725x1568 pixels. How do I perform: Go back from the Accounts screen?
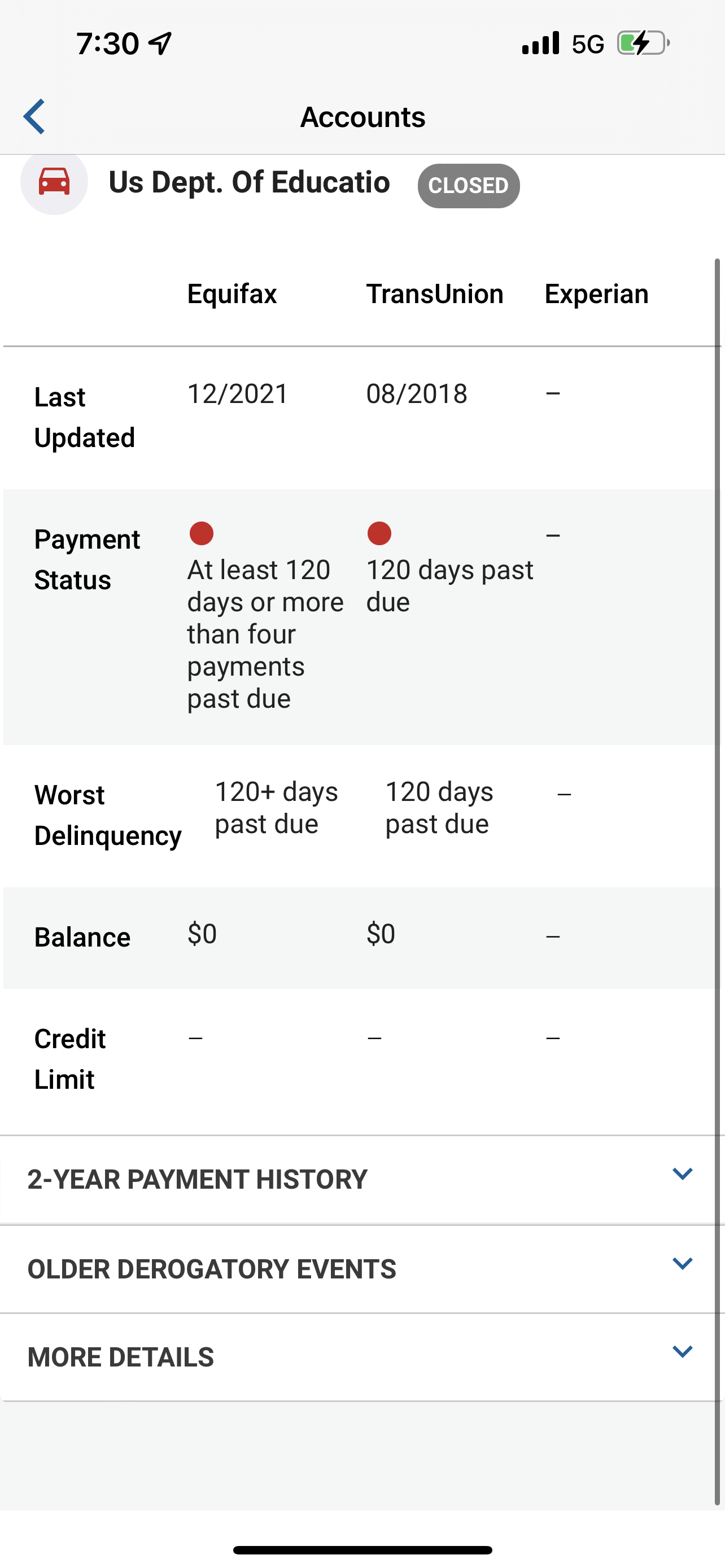[x=34, y=116]
